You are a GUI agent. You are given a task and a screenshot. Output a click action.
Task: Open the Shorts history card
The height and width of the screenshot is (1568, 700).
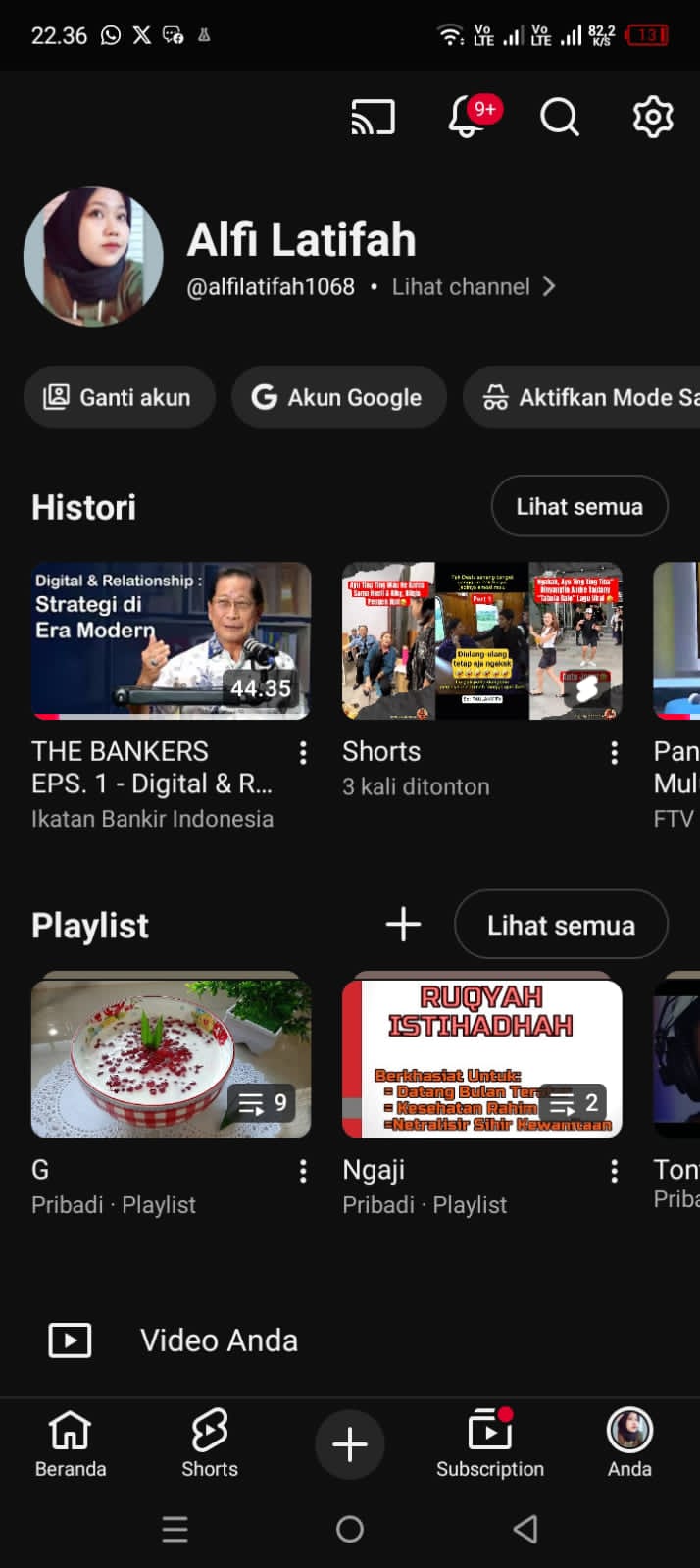coord(481,640)
